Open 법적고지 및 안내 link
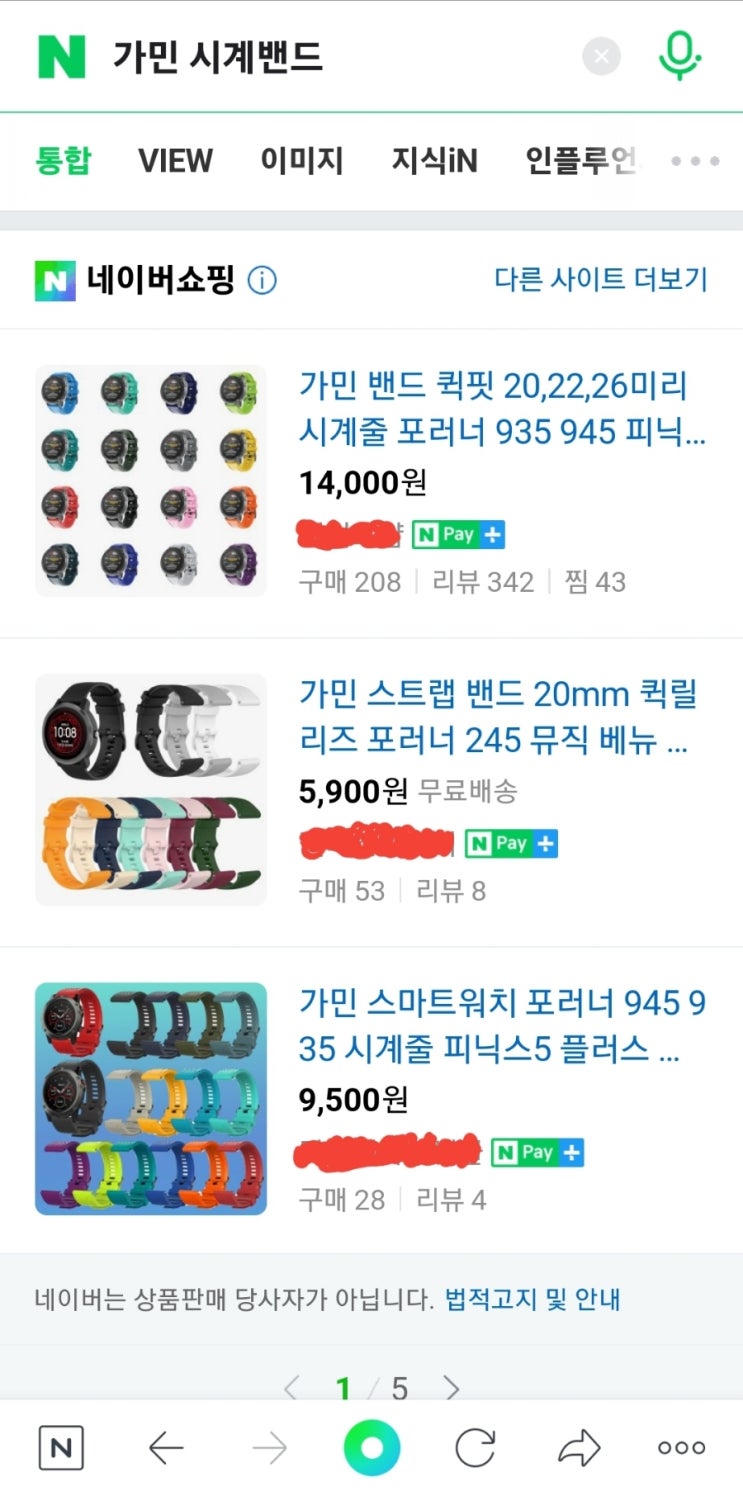 pos(532,1299)
